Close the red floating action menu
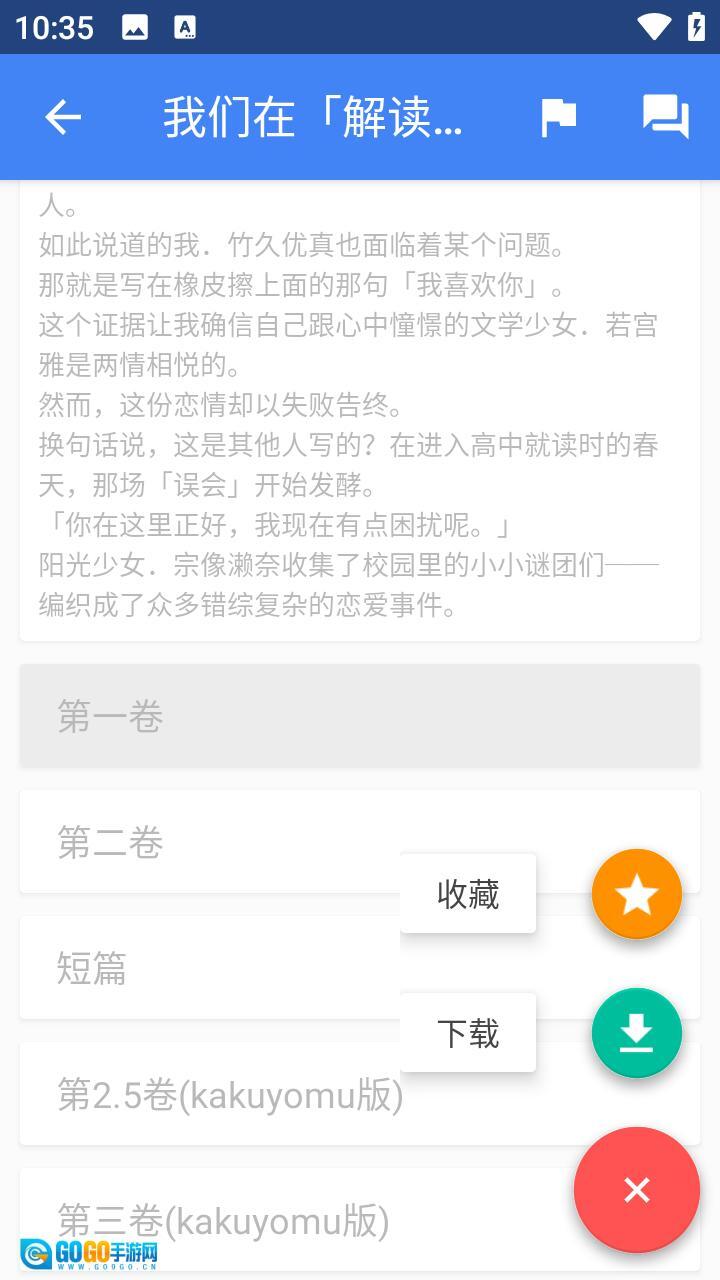The height and width of the screenshot is (1280, 720). [636, 1190]
